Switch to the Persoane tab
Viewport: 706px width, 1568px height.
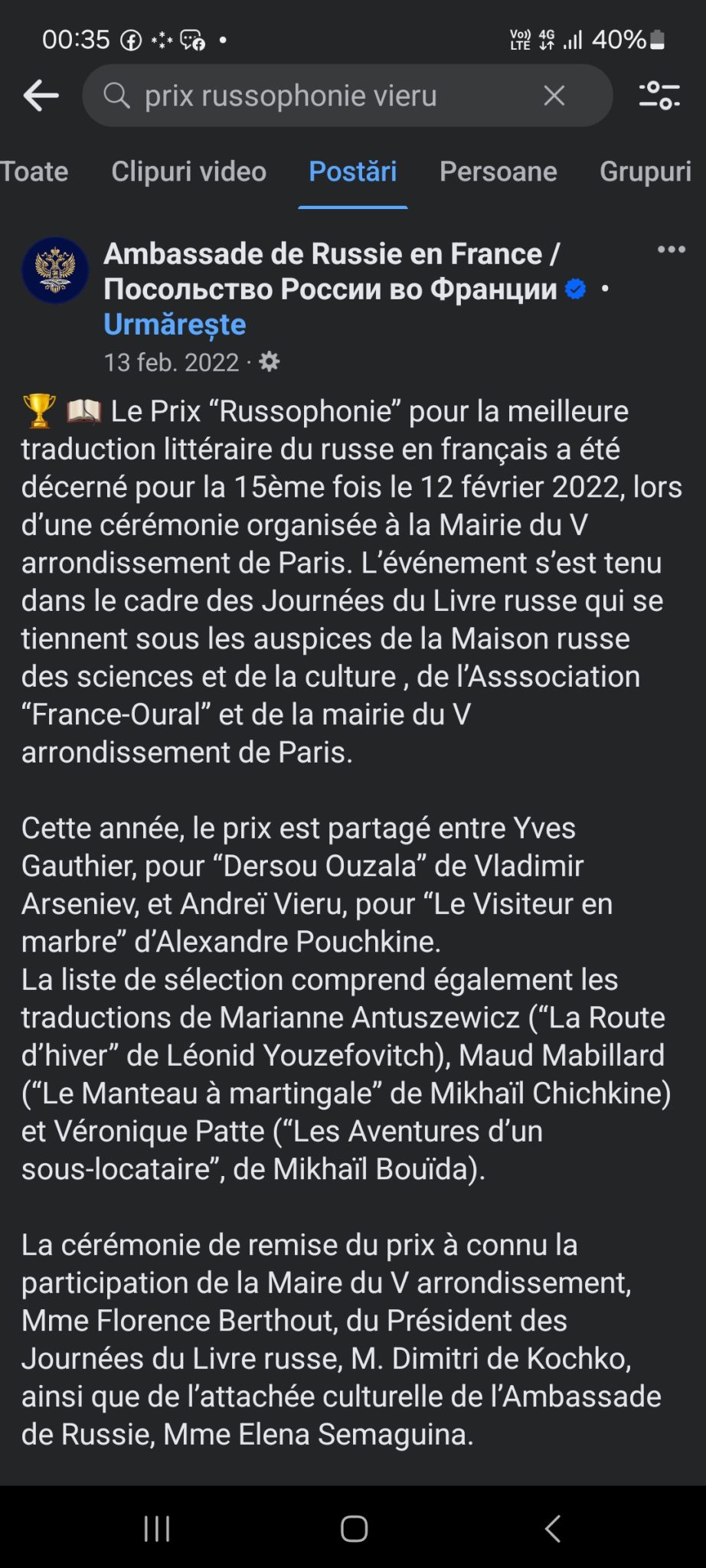(498, 171)
